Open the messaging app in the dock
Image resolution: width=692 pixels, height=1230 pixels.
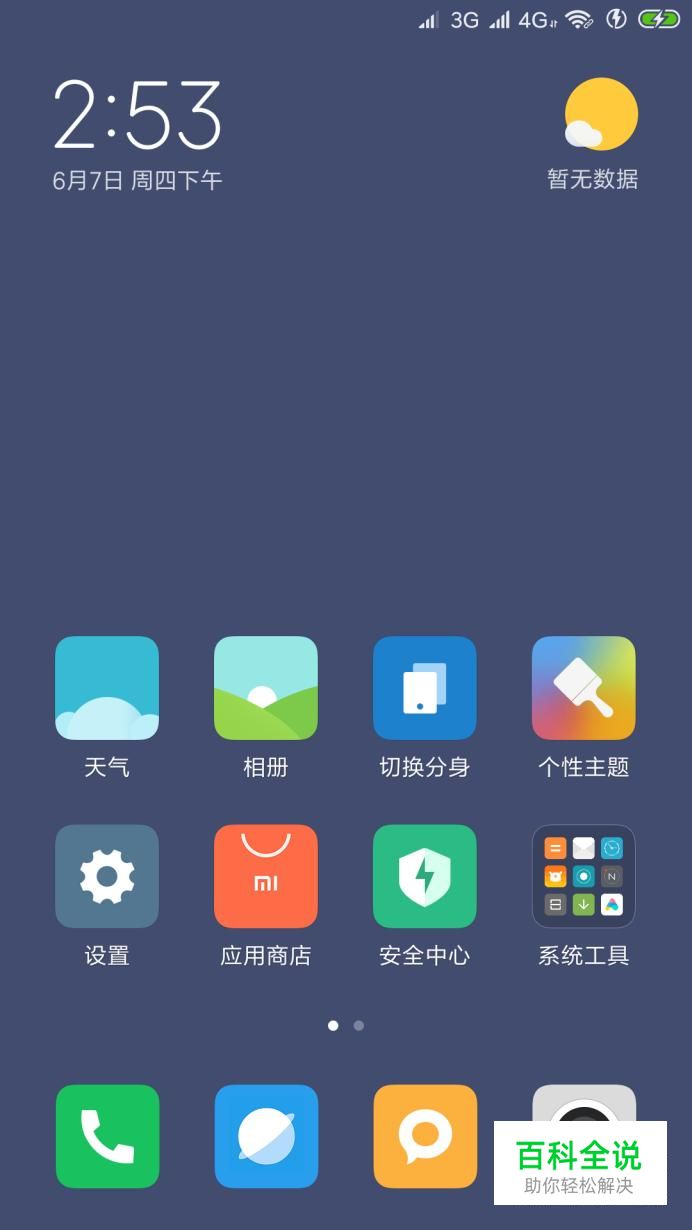pyautogui.click(x=425, y=1136)
